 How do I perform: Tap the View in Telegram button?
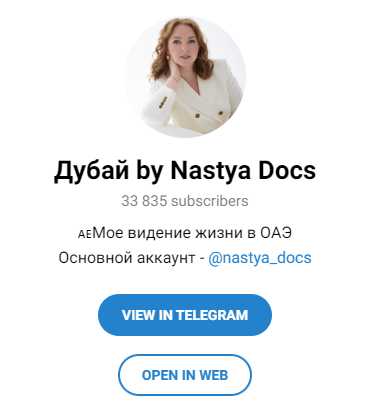point(185,315)
